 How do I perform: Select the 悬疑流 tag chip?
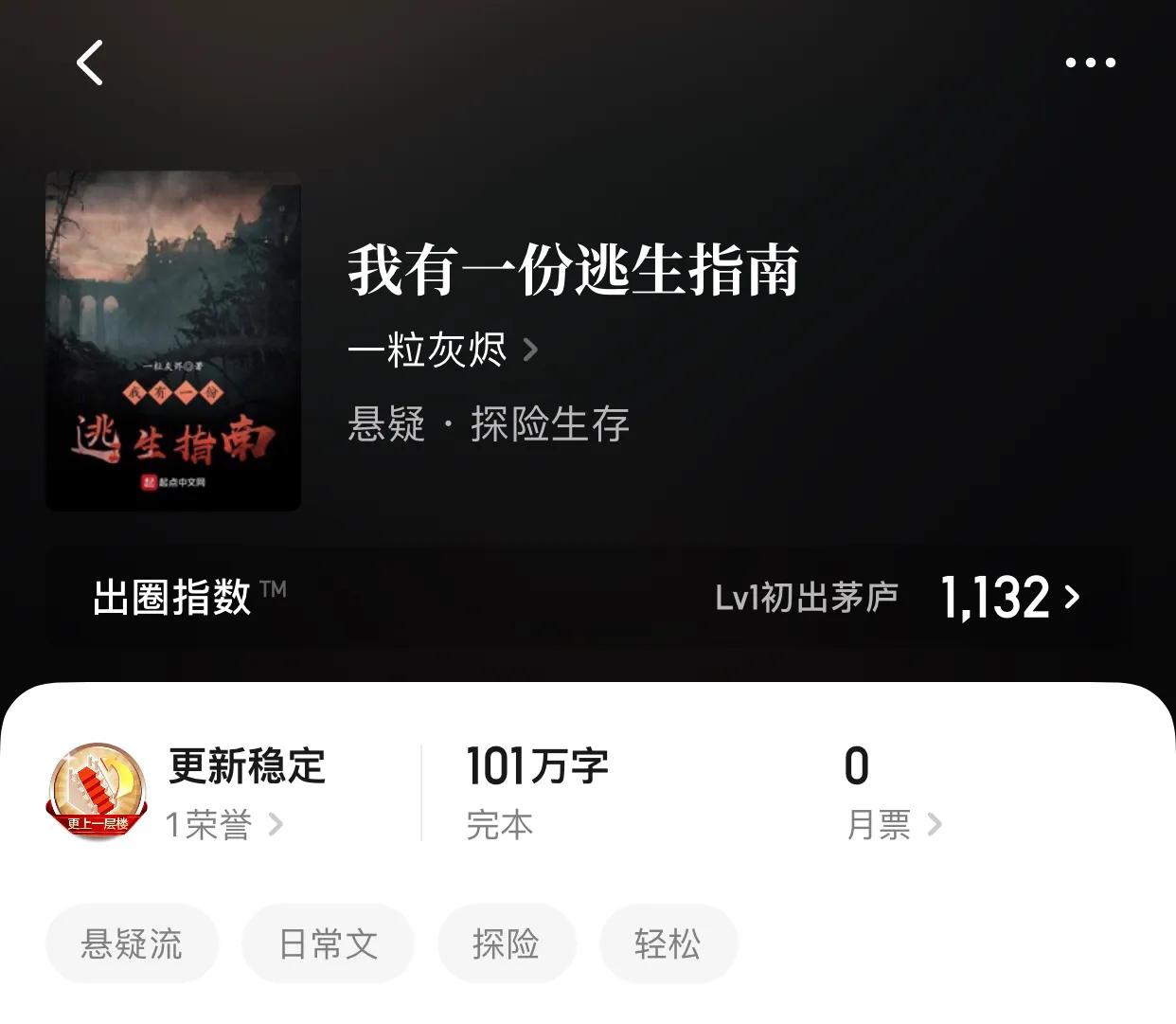(x=132, y=943)
